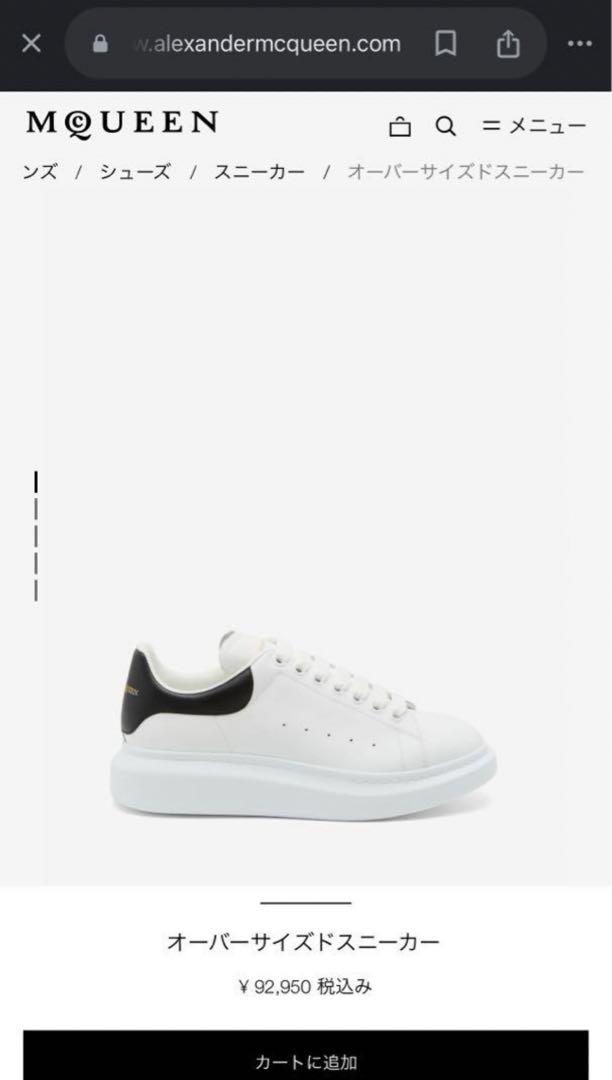The width and height of the screenshot is (612, 1080).
Task: Open the shopping bag
Action: coord(400,127)
